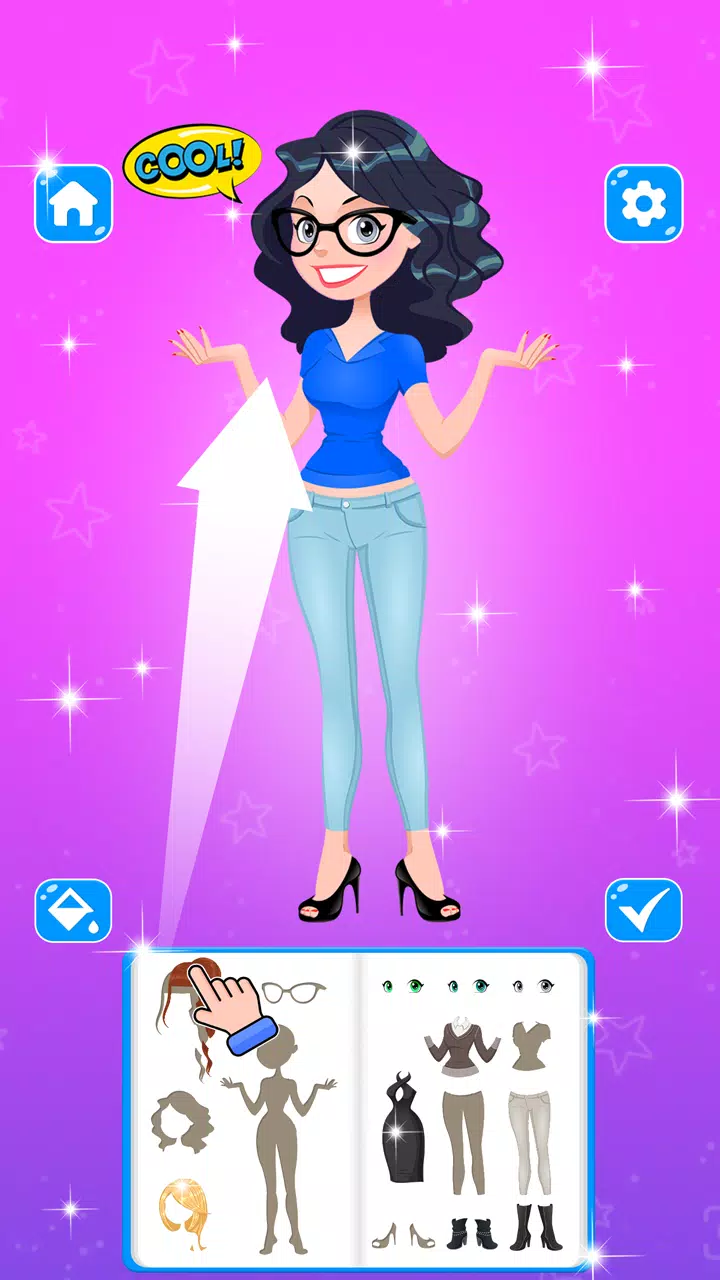
Task: Go to the home screen
Action: click(73, 204)
